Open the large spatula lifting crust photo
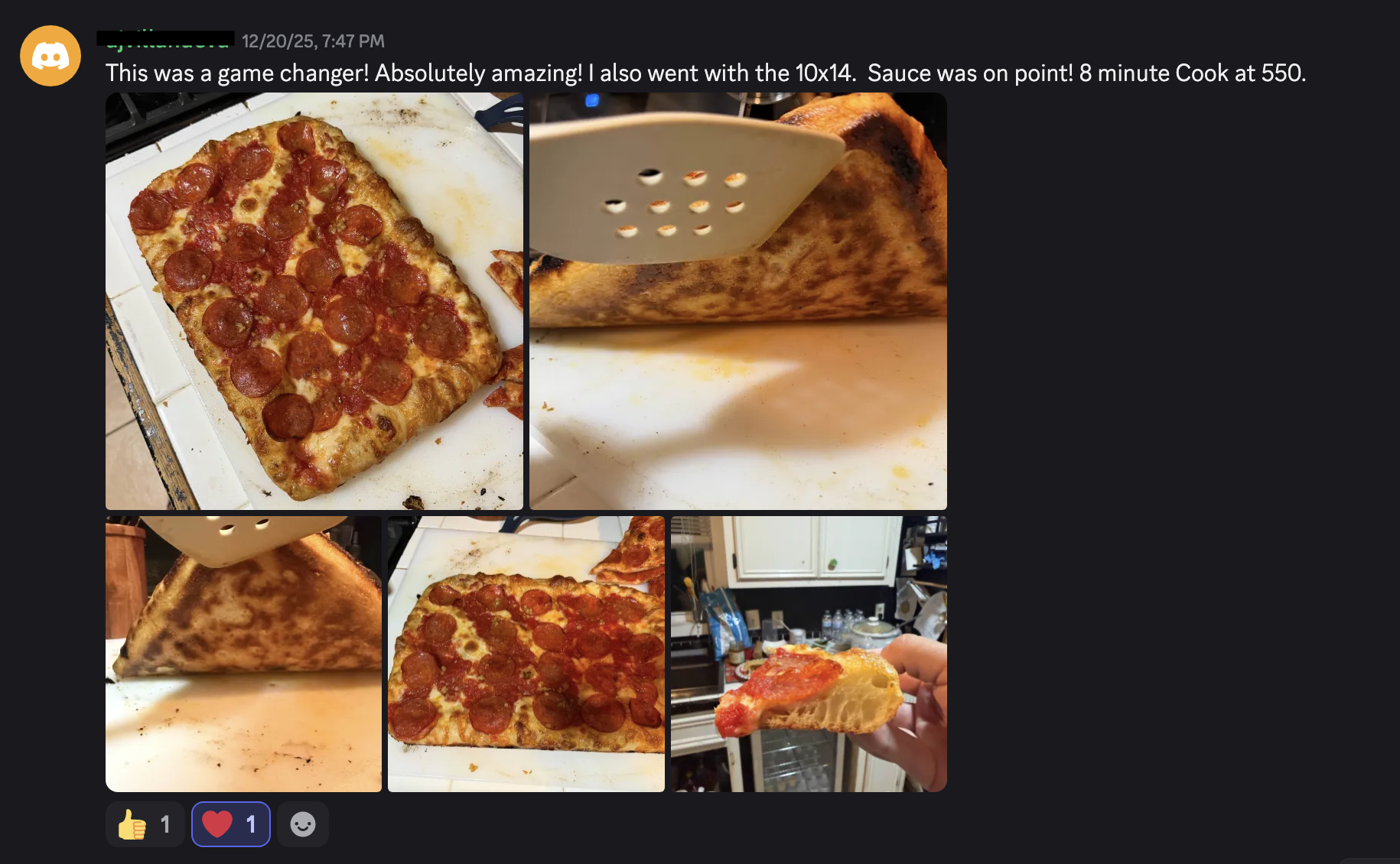Image resolution: width=1400 pixels, height=864 pixels. tap(737, 300)
